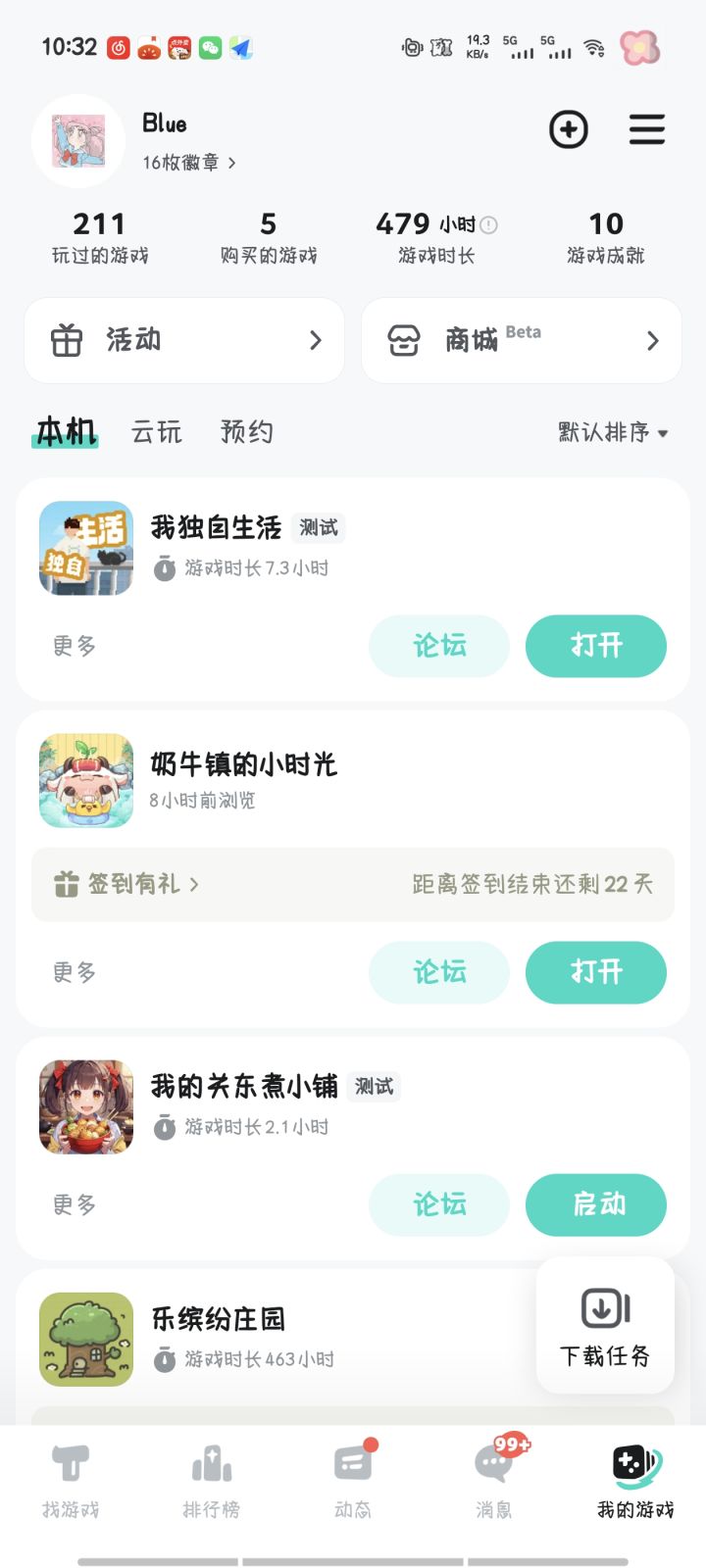Switch to the 预约 tab

tap(248, 432)
